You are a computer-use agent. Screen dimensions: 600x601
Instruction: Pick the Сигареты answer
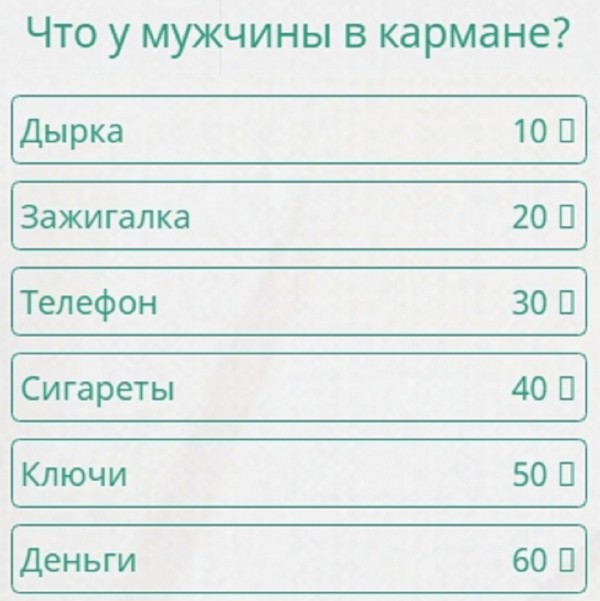click(x=298, y=388)
